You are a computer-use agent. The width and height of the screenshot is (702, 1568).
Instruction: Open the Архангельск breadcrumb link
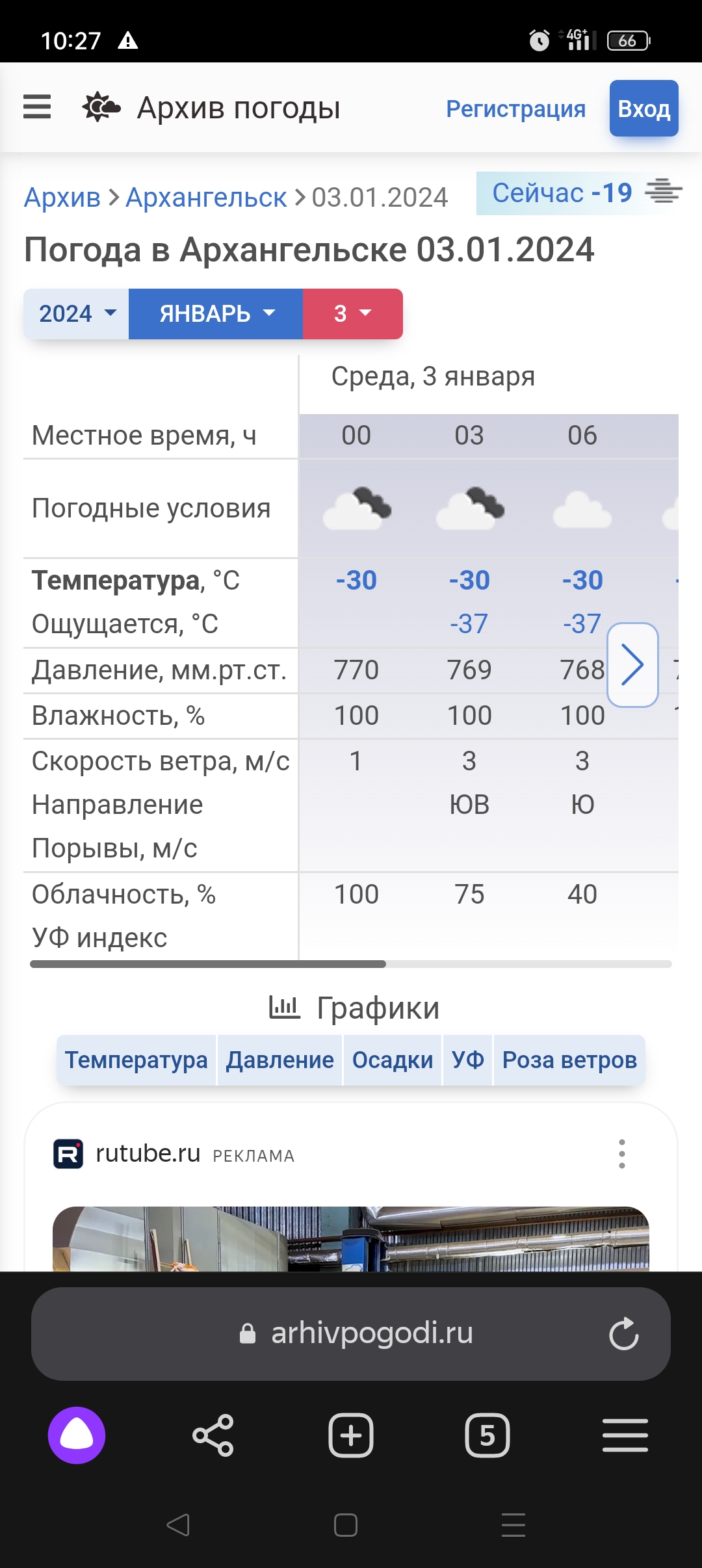[x=206, y=197]
